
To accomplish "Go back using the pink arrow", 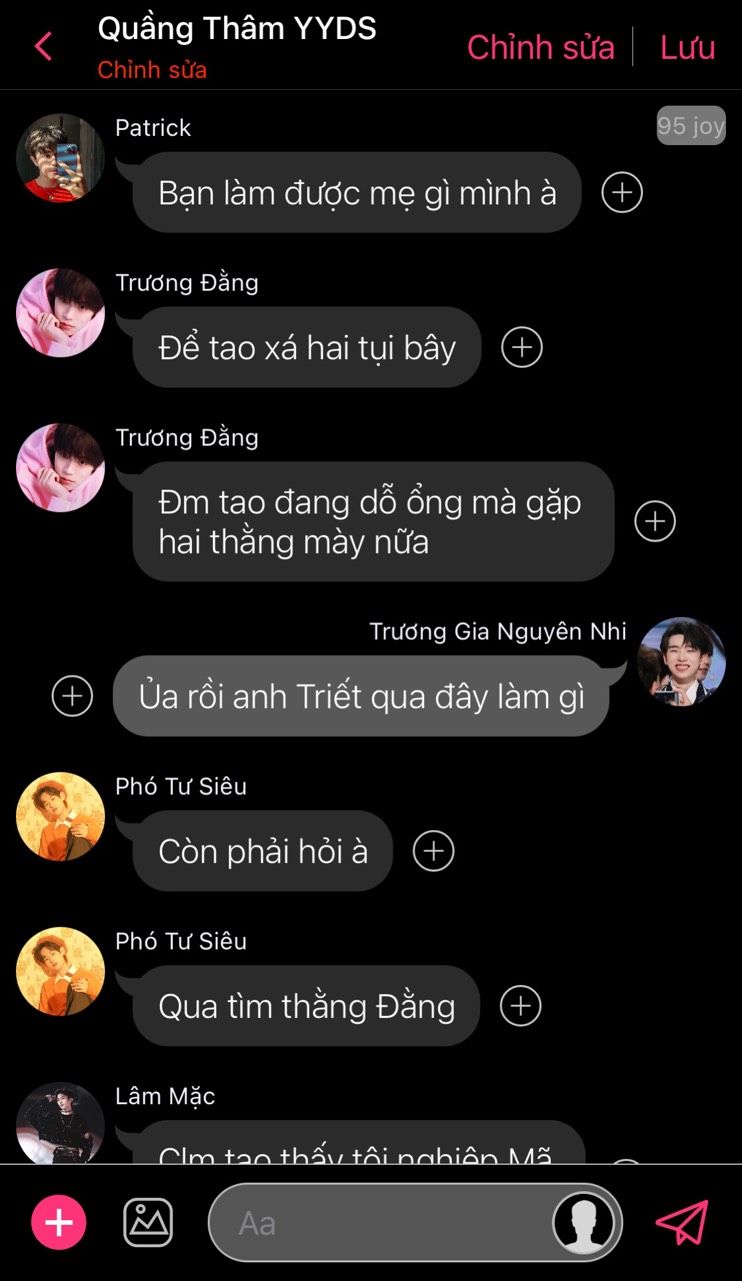I will click(x=43, y=46).
